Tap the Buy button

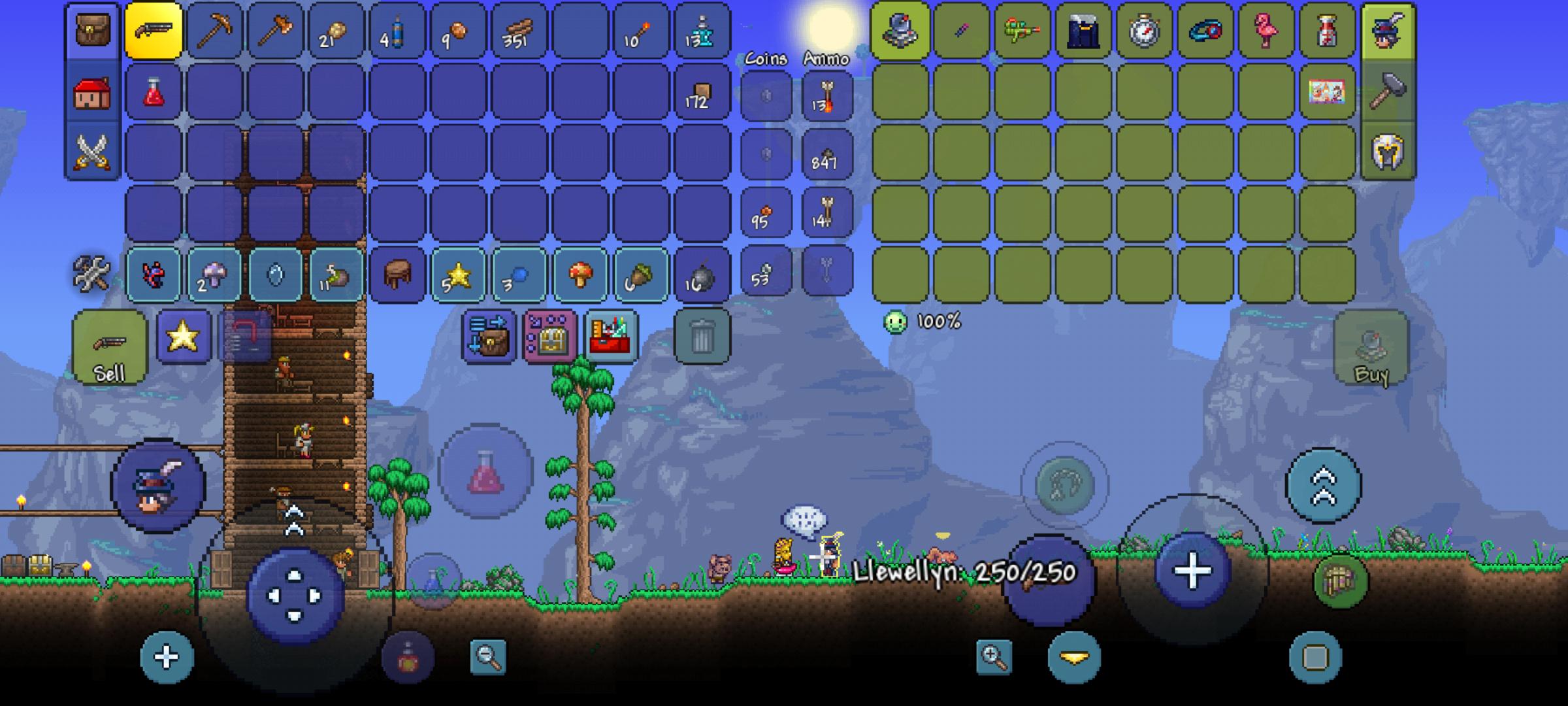pyautogui.click(x=1371, y=348)
